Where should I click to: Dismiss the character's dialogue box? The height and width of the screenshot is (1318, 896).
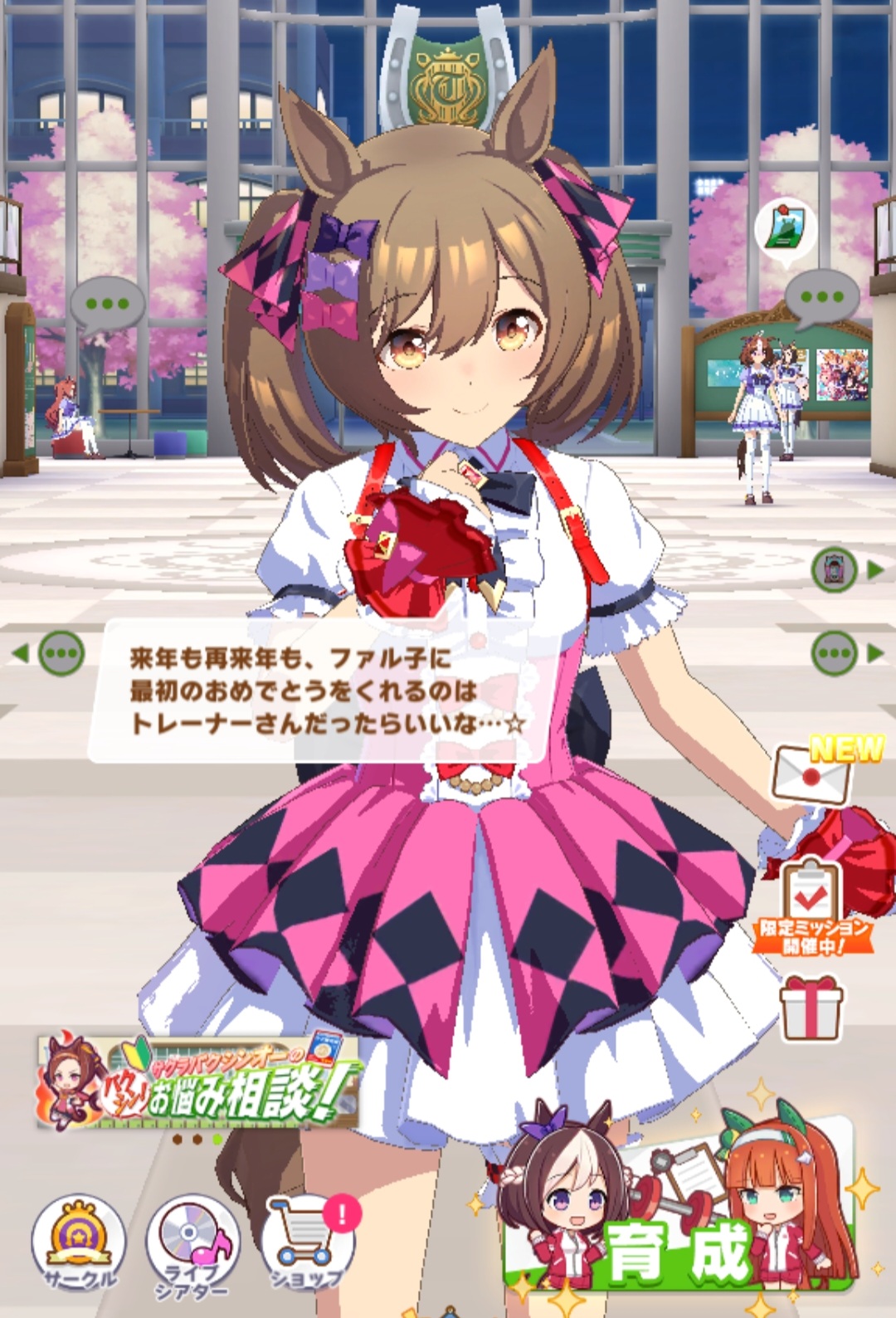click(x=322, y=691)
